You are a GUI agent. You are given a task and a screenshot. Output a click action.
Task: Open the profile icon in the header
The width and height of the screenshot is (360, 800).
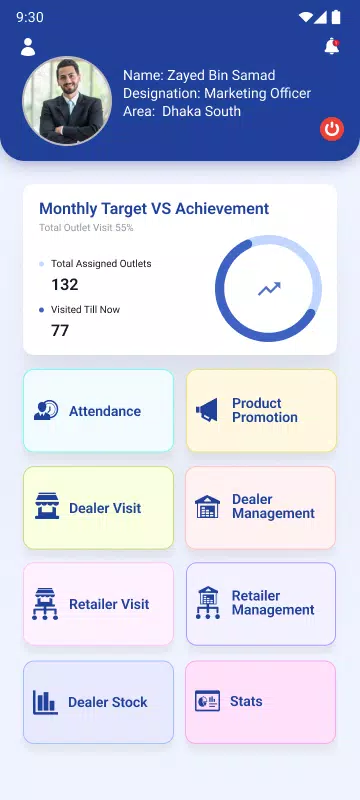coord(28,47)
